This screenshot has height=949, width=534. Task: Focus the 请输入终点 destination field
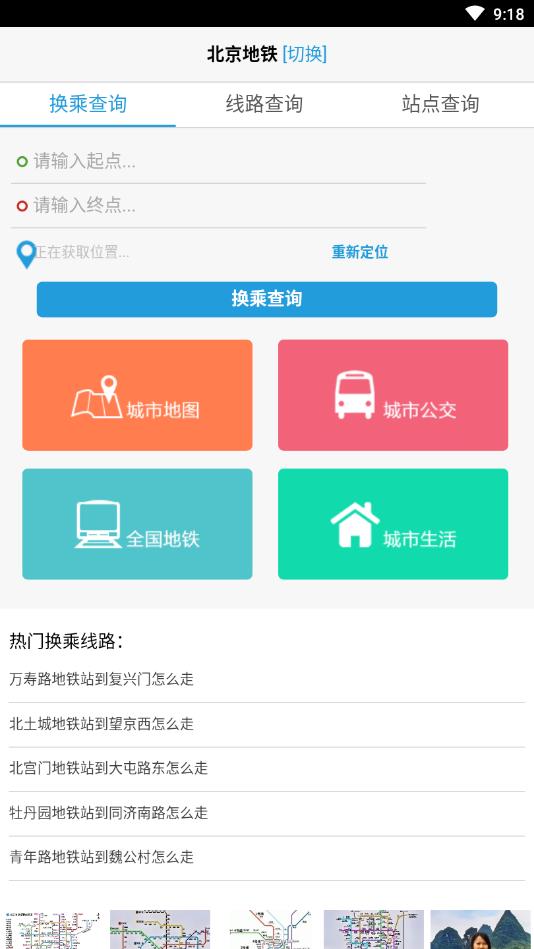(218, 206)
